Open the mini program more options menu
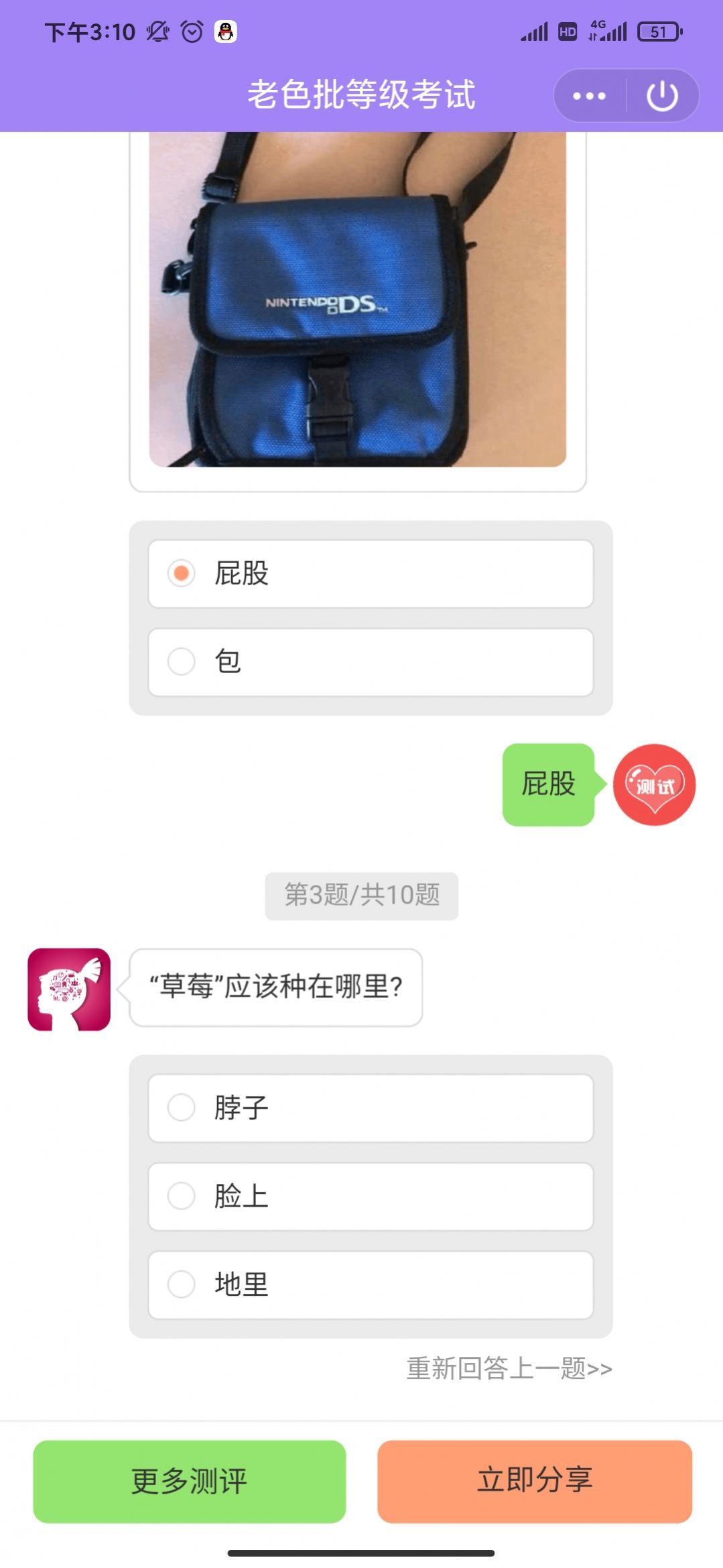This screenshot has width=723, height=1568. (x=590, y=96)
